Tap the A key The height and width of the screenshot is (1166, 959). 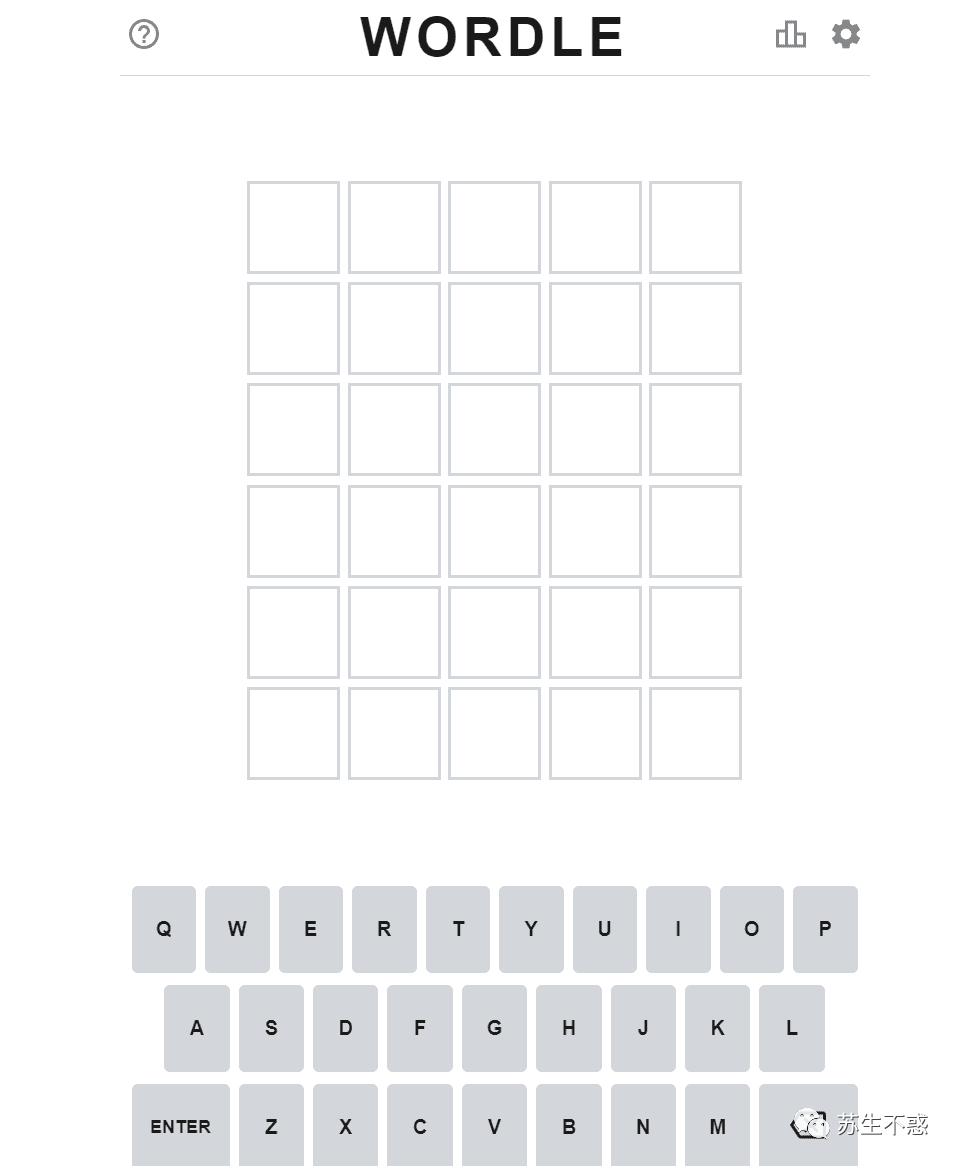coord(197,1028)
